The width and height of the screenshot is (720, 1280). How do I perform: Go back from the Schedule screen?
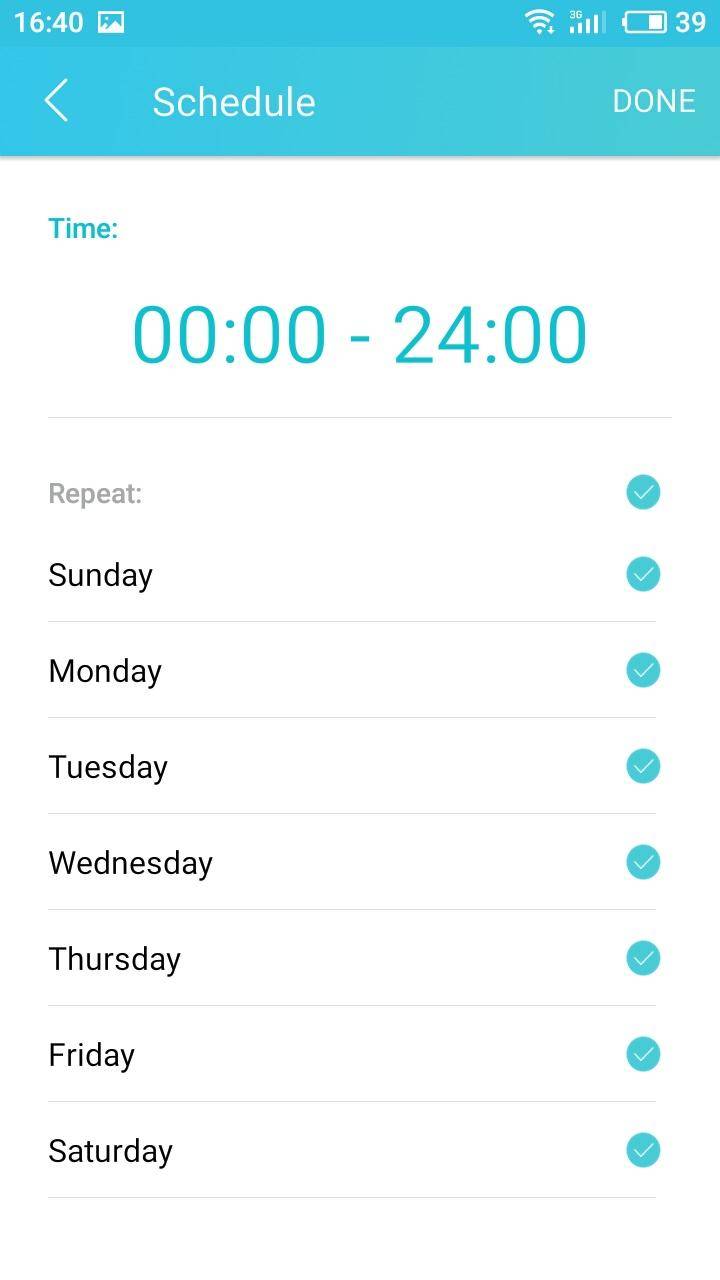coord(57,101)
